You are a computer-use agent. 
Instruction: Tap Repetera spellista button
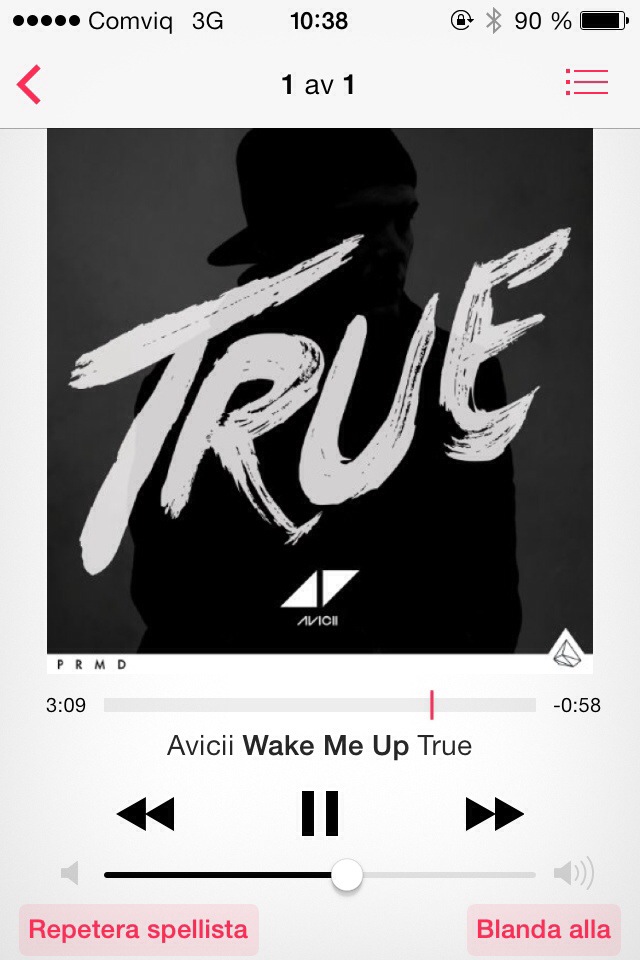tap(138, 929)
